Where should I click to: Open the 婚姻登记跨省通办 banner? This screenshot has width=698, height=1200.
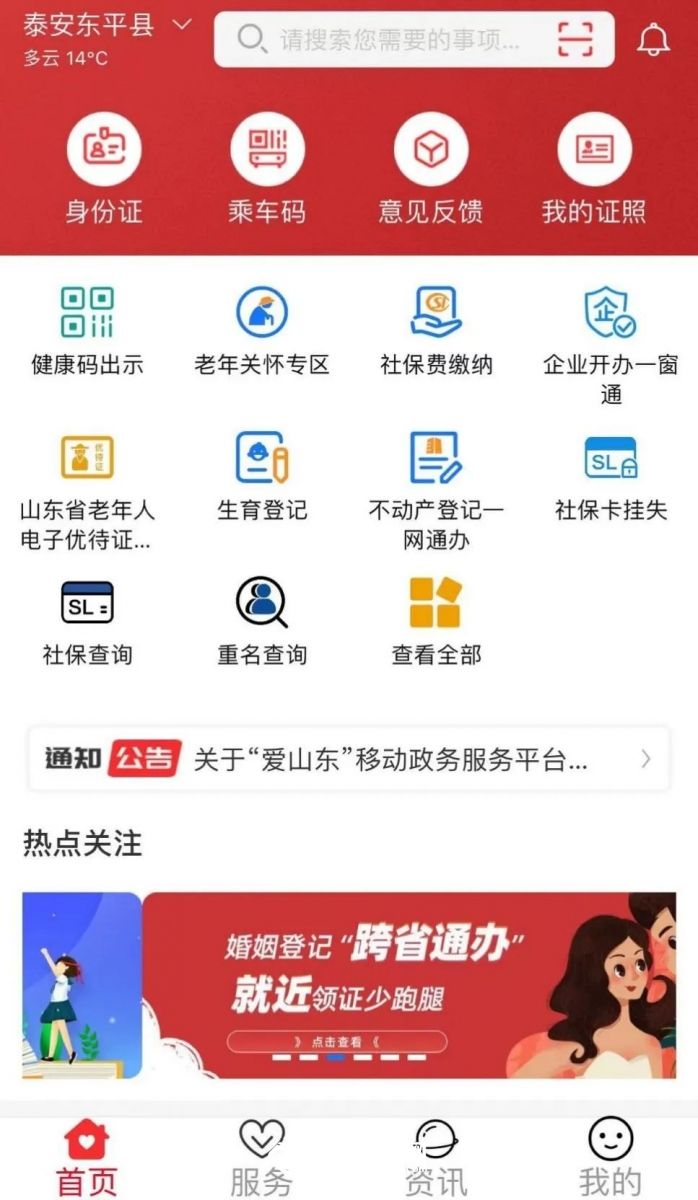coord(408,985)
